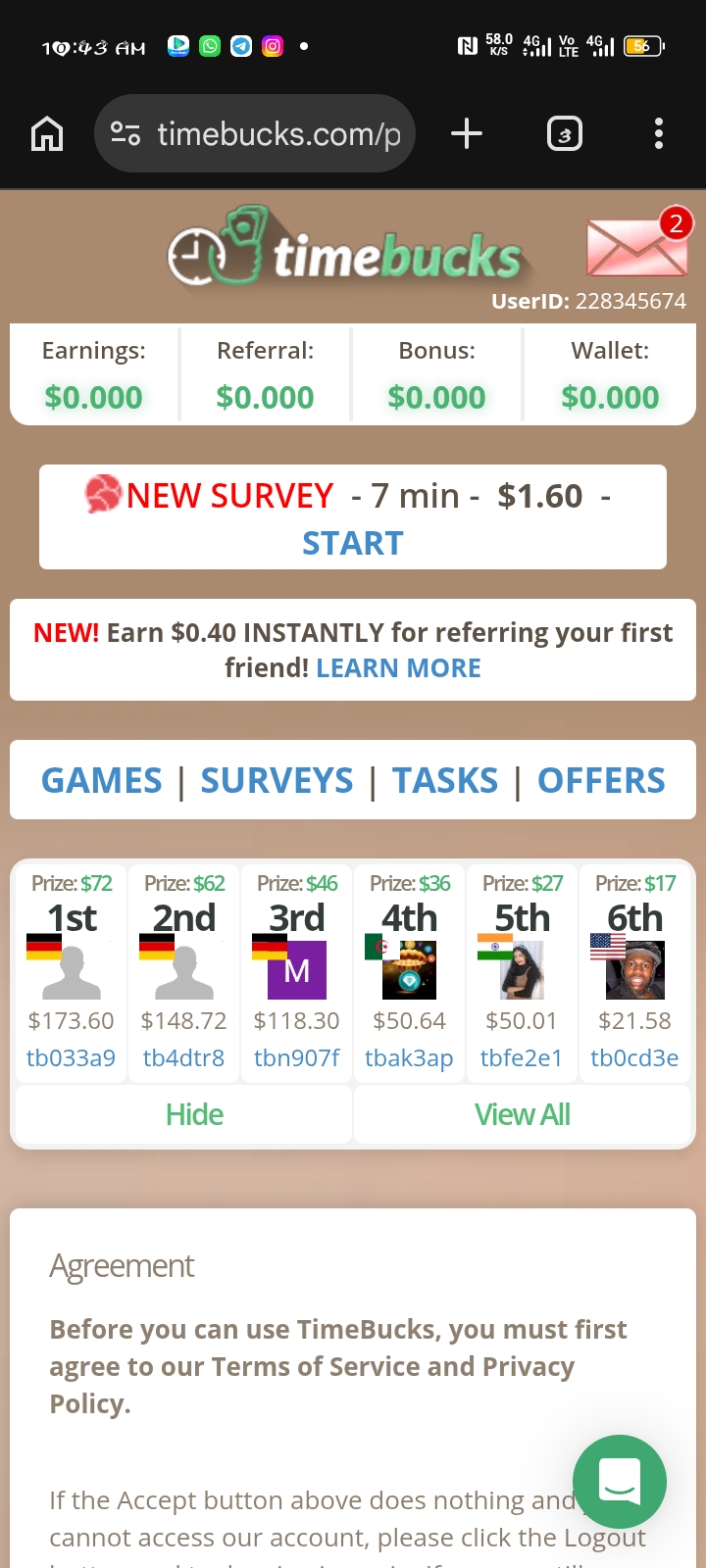Open 6th place user tb0cd3e's profile

pyautogui.click(x=634, y=1058)
